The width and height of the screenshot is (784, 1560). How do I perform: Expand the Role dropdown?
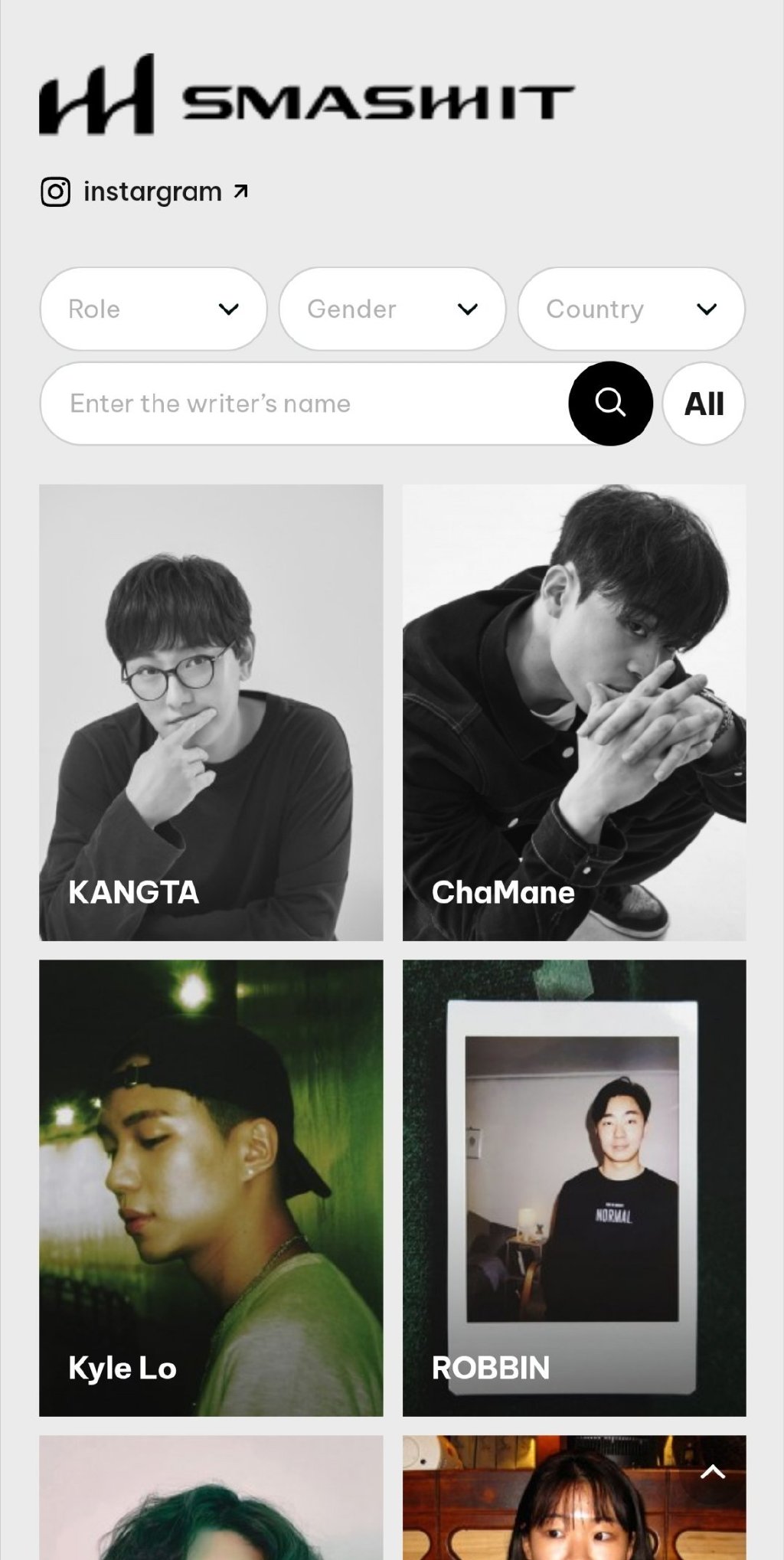tap(153, 309)
